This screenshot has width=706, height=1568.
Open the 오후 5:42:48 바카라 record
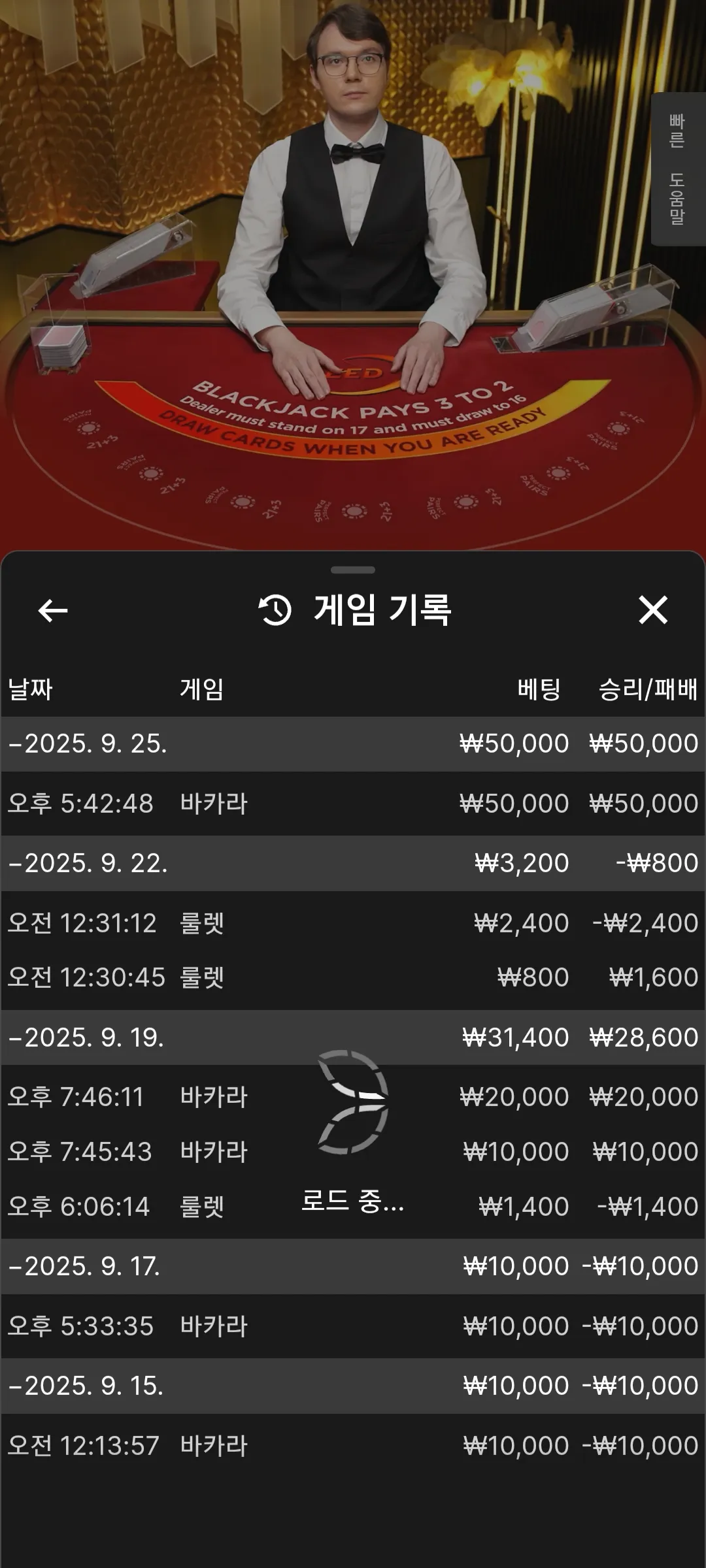tap(353, 804)
